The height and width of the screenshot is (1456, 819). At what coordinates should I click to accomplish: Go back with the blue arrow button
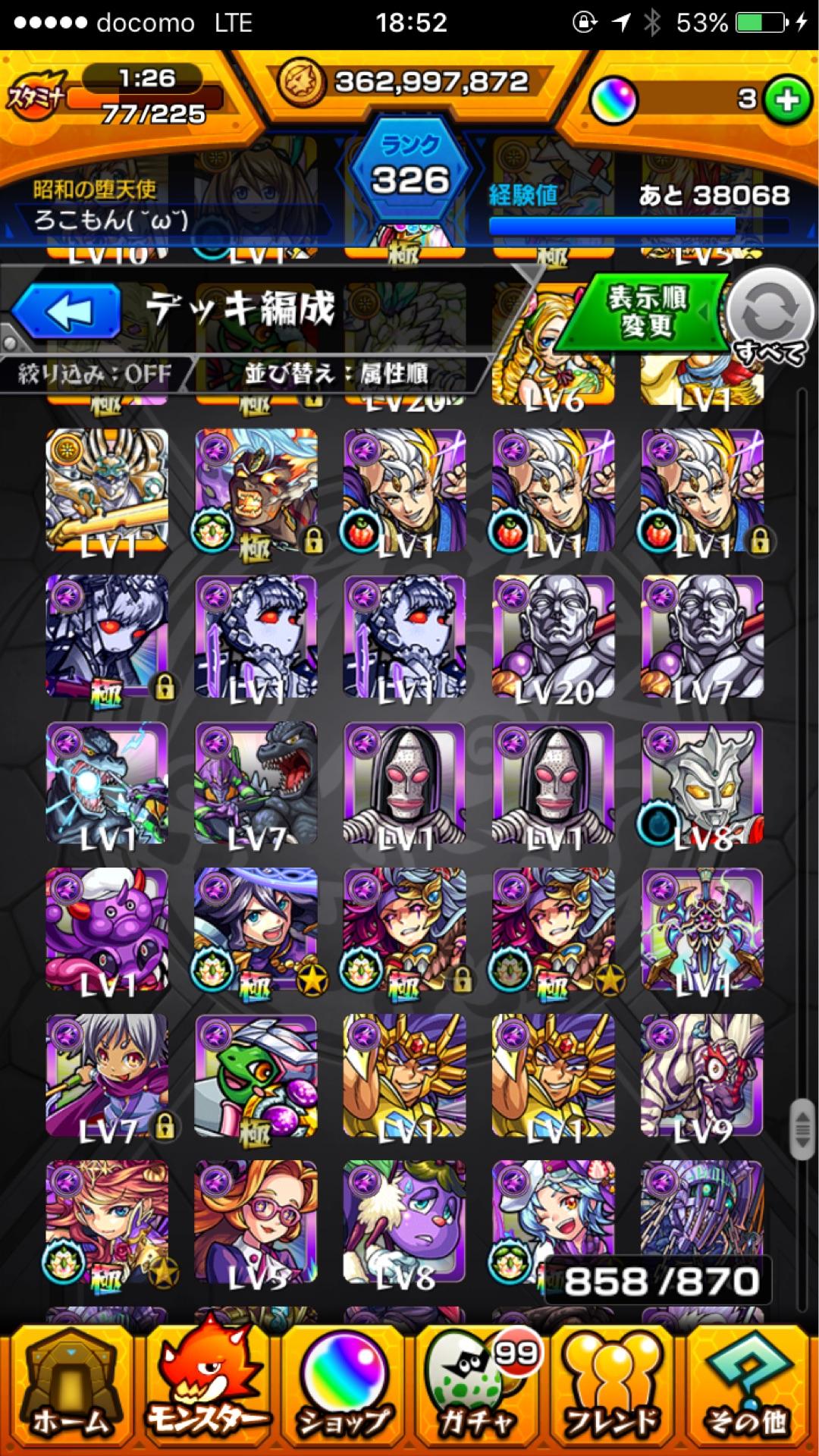[67, 311]
